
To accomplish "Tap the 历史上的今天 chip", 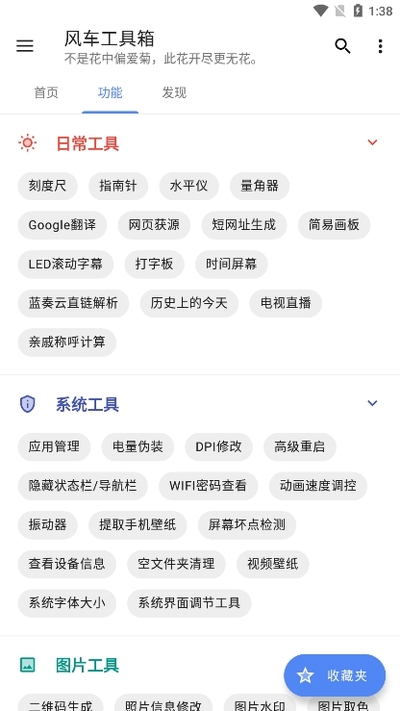I will tap(189, 303).
